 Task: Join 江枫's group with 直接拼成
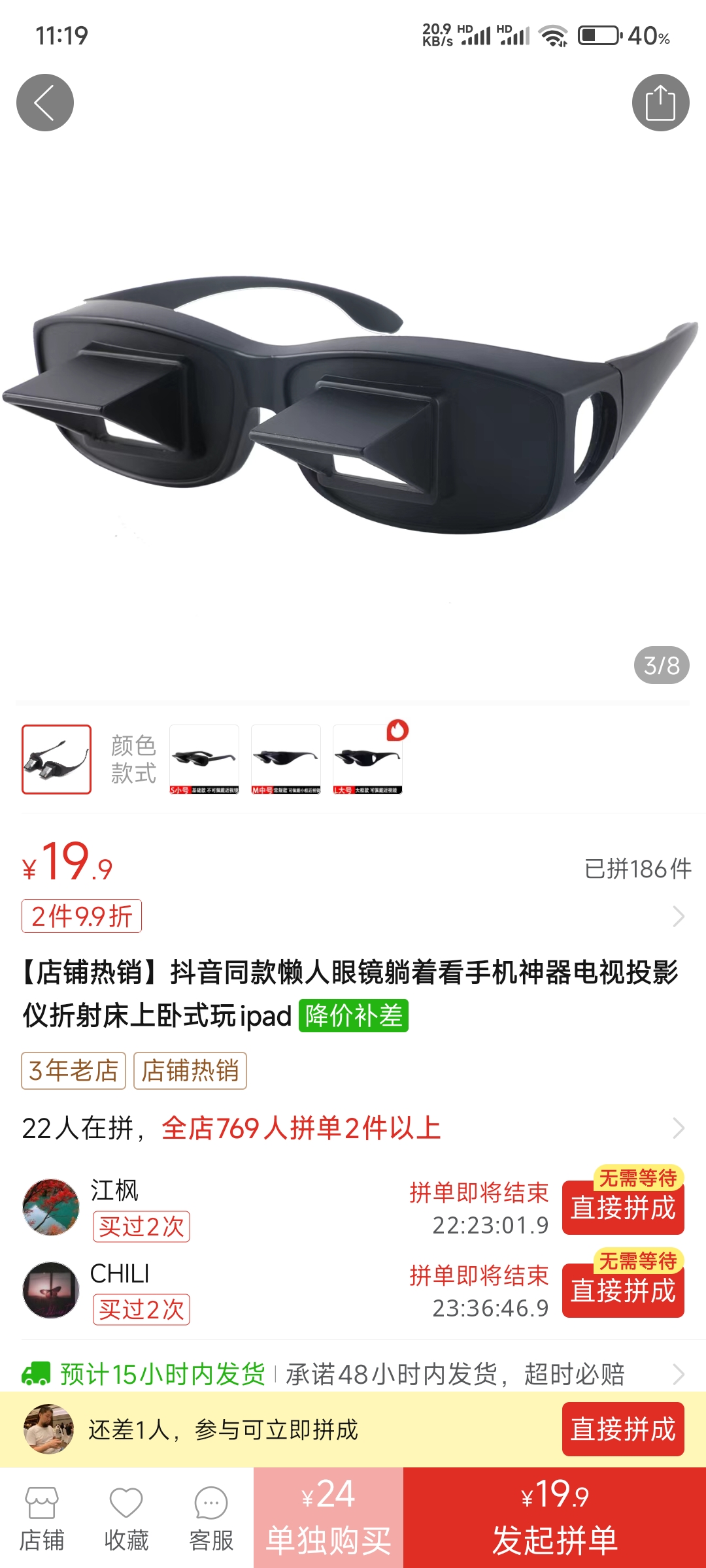(623, 1207)
